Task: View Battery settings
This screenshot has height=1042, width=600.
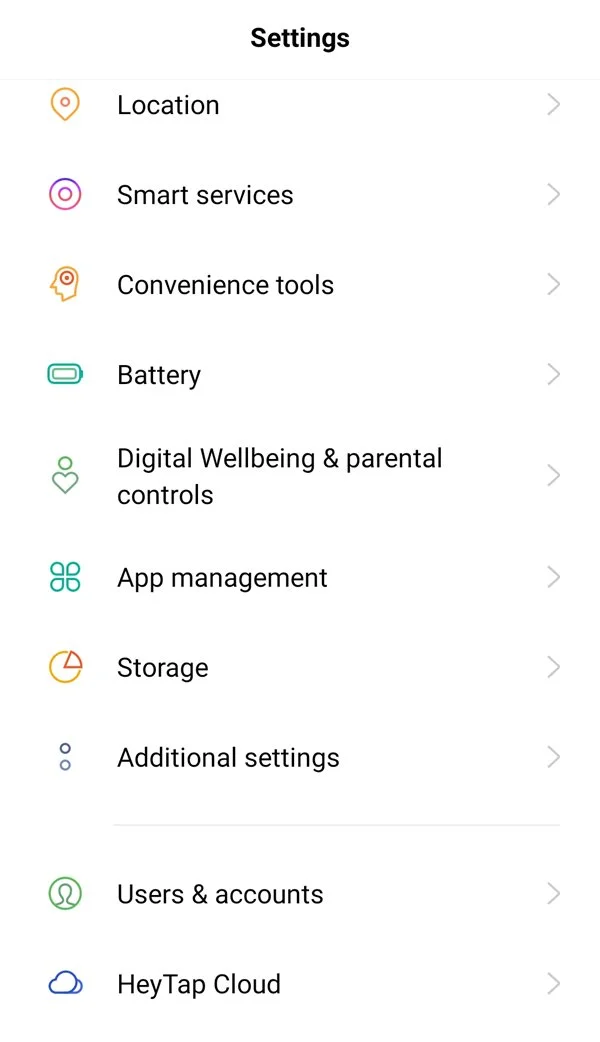Action: [300, 375]
